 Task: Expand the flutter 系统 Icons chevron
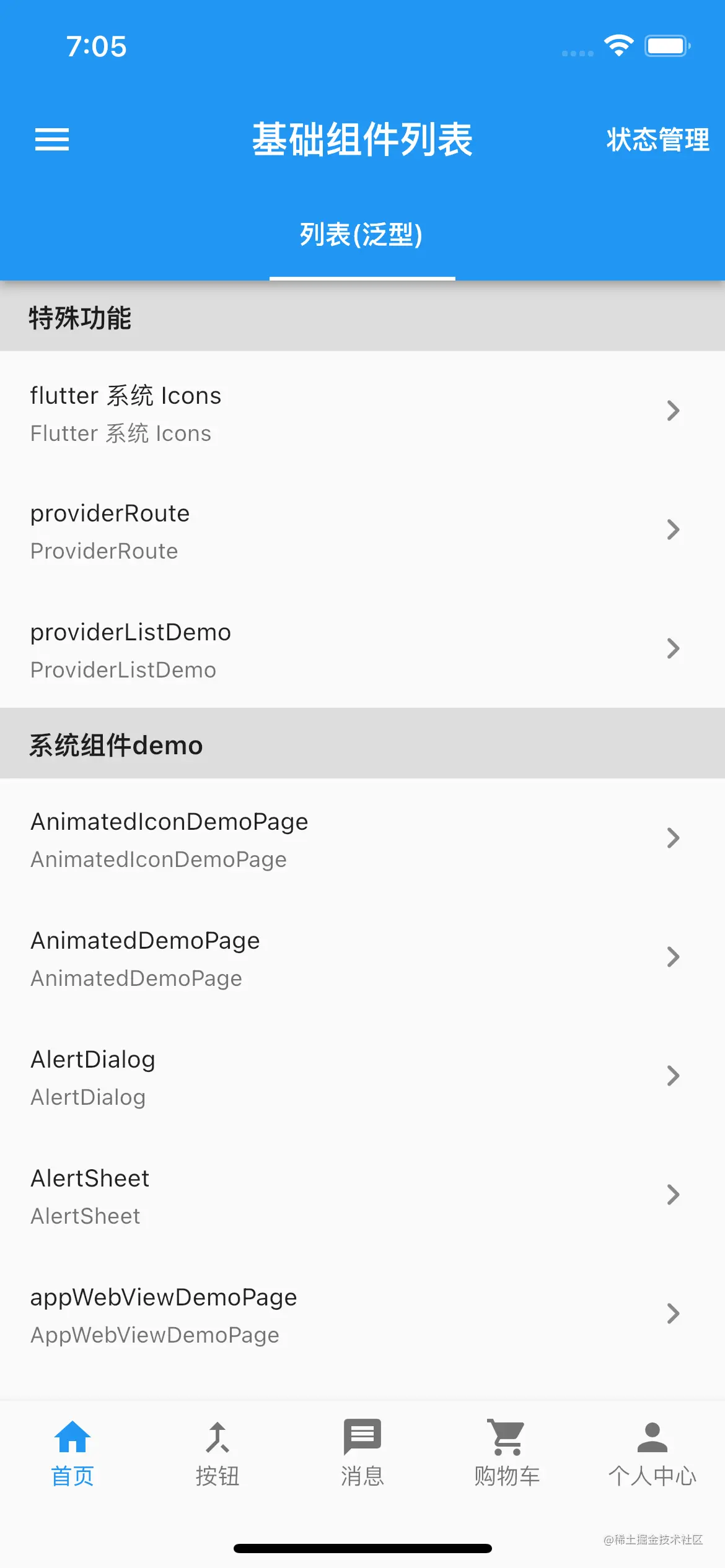(x=674, y=411)
